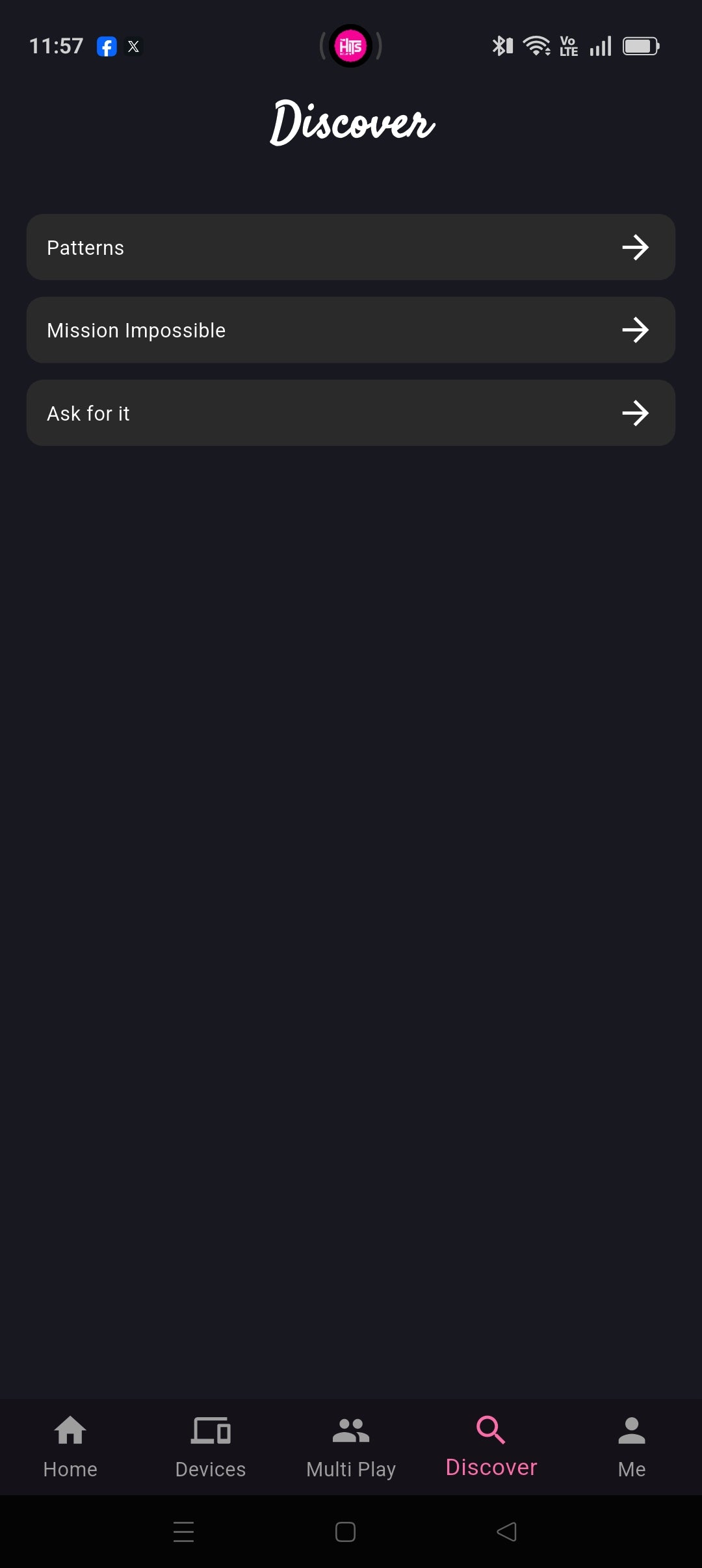Tap the system back button
The image size is (702, 1568).
coord(506,1532)
